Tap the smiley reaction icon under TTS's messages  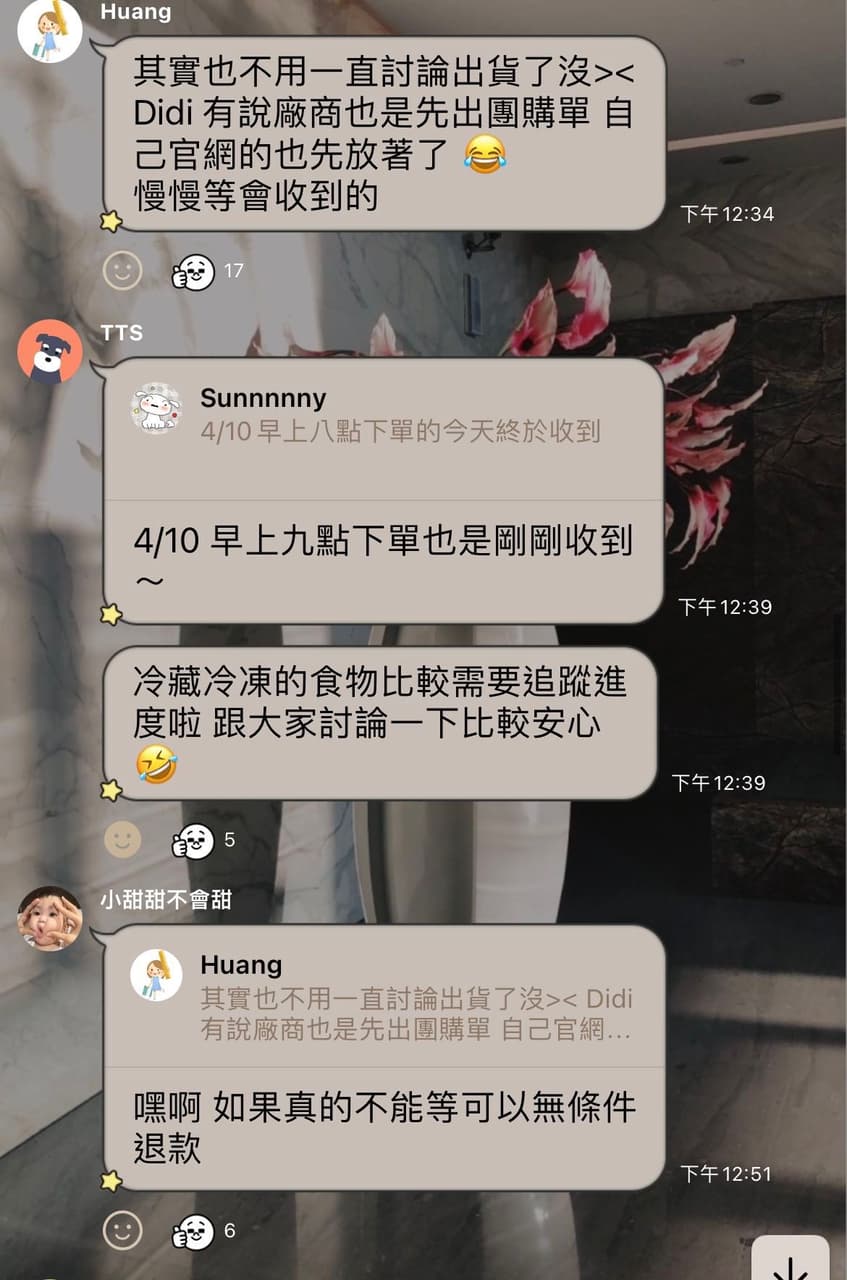point(121,842)
